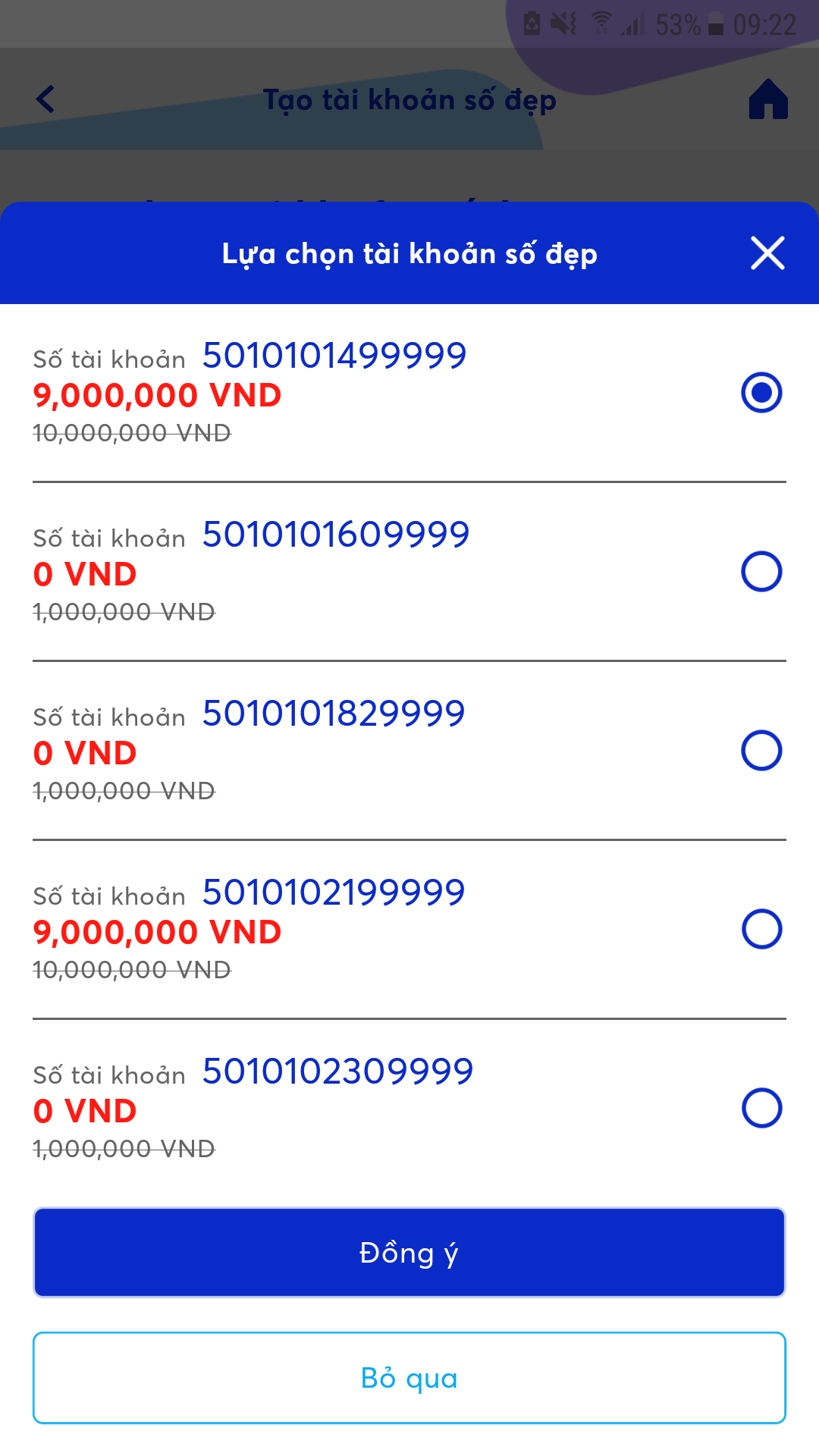The image size is (819, 1456).
Task: Skip using the Bỏ qua button
Action: 409,1378
